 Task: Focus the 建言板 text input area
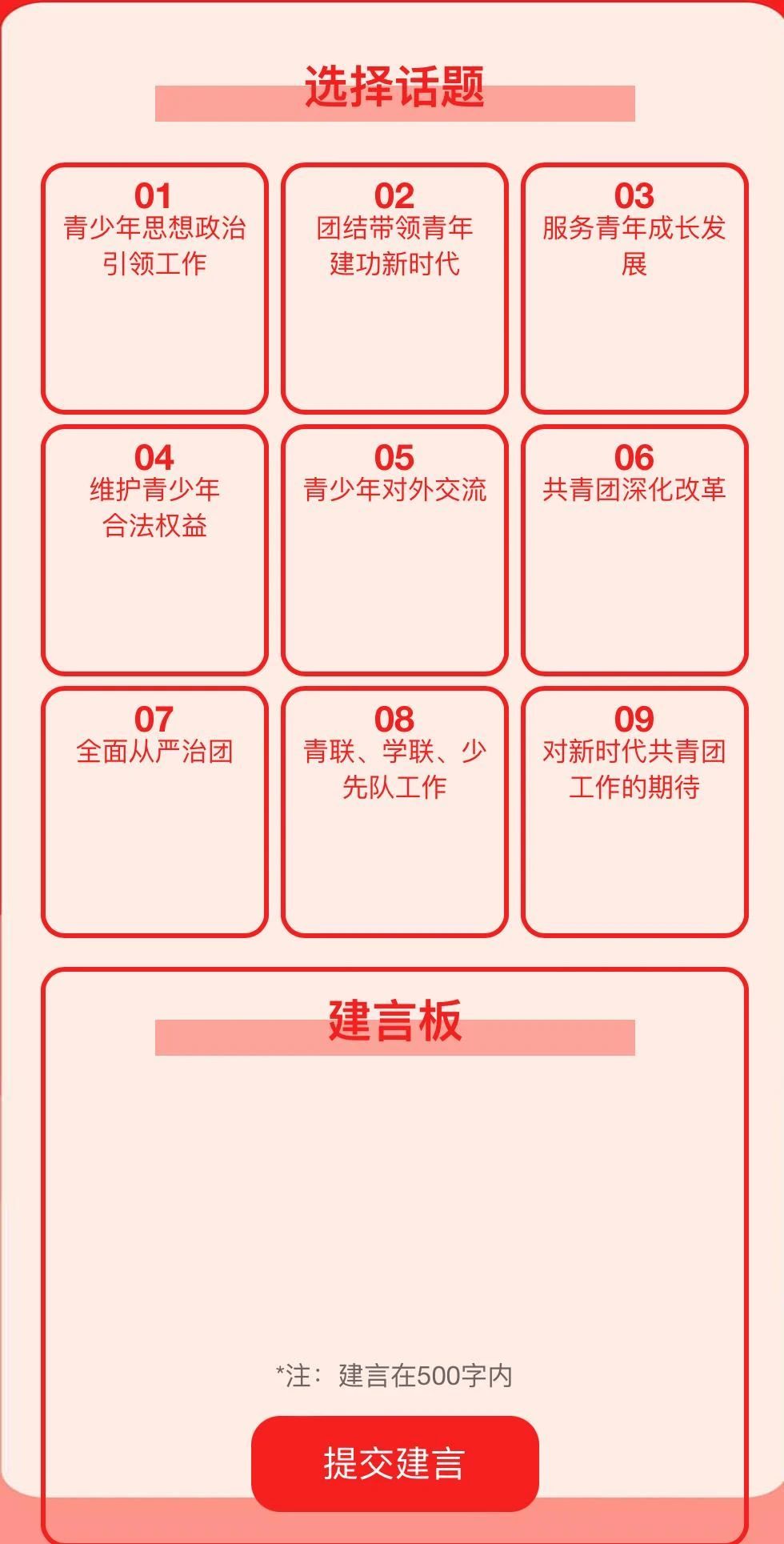(x=394, y=1201)
